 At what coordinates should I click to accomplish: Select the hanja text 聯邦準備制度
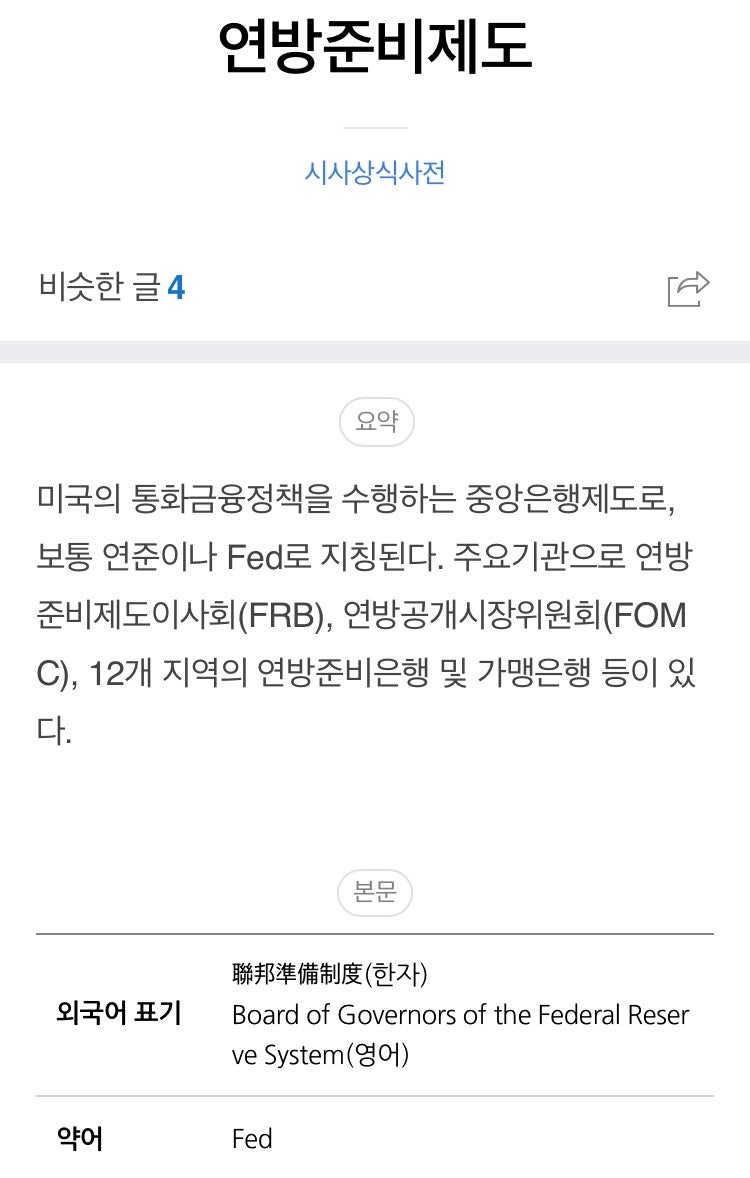pos(298,971)
